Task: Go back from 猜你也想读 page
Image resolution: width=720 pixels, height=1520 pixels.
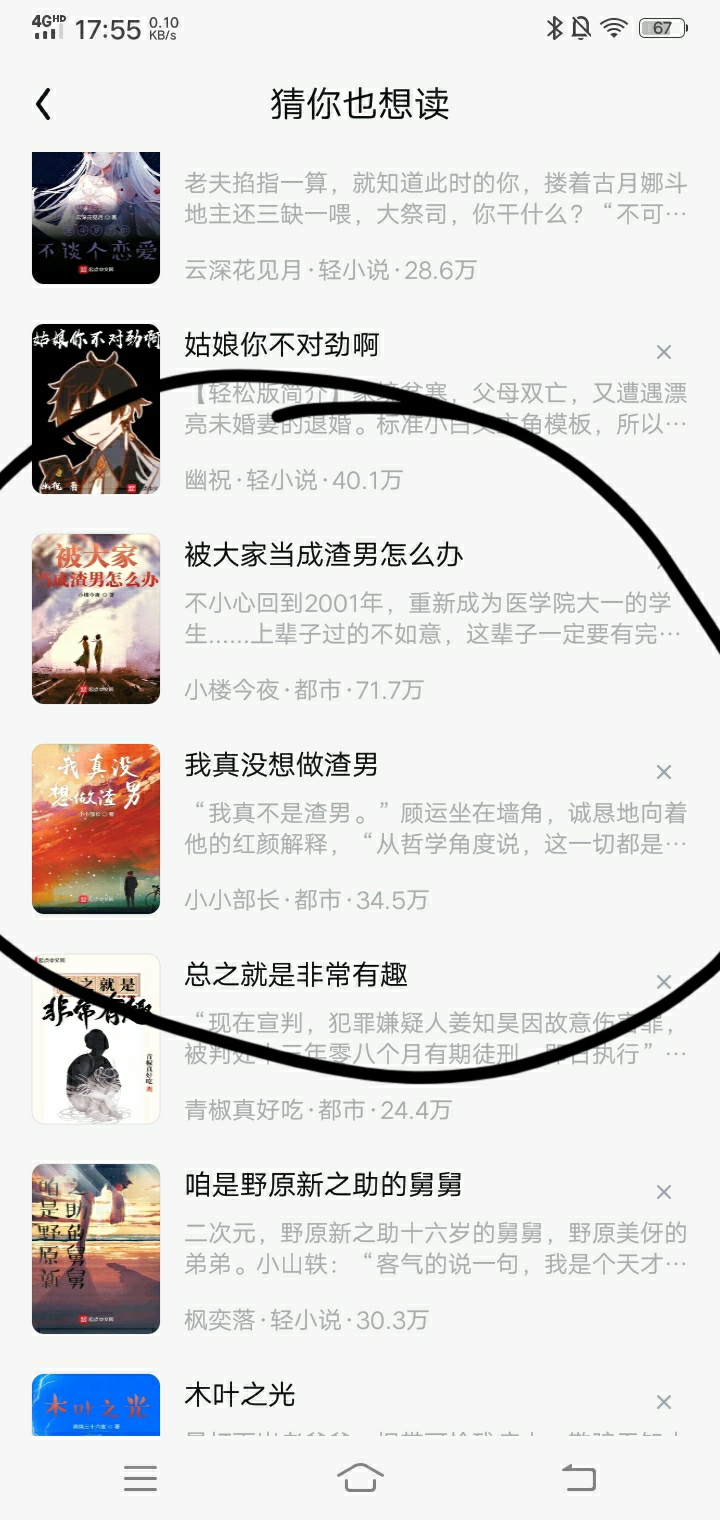Action: [x=43, y=104]
